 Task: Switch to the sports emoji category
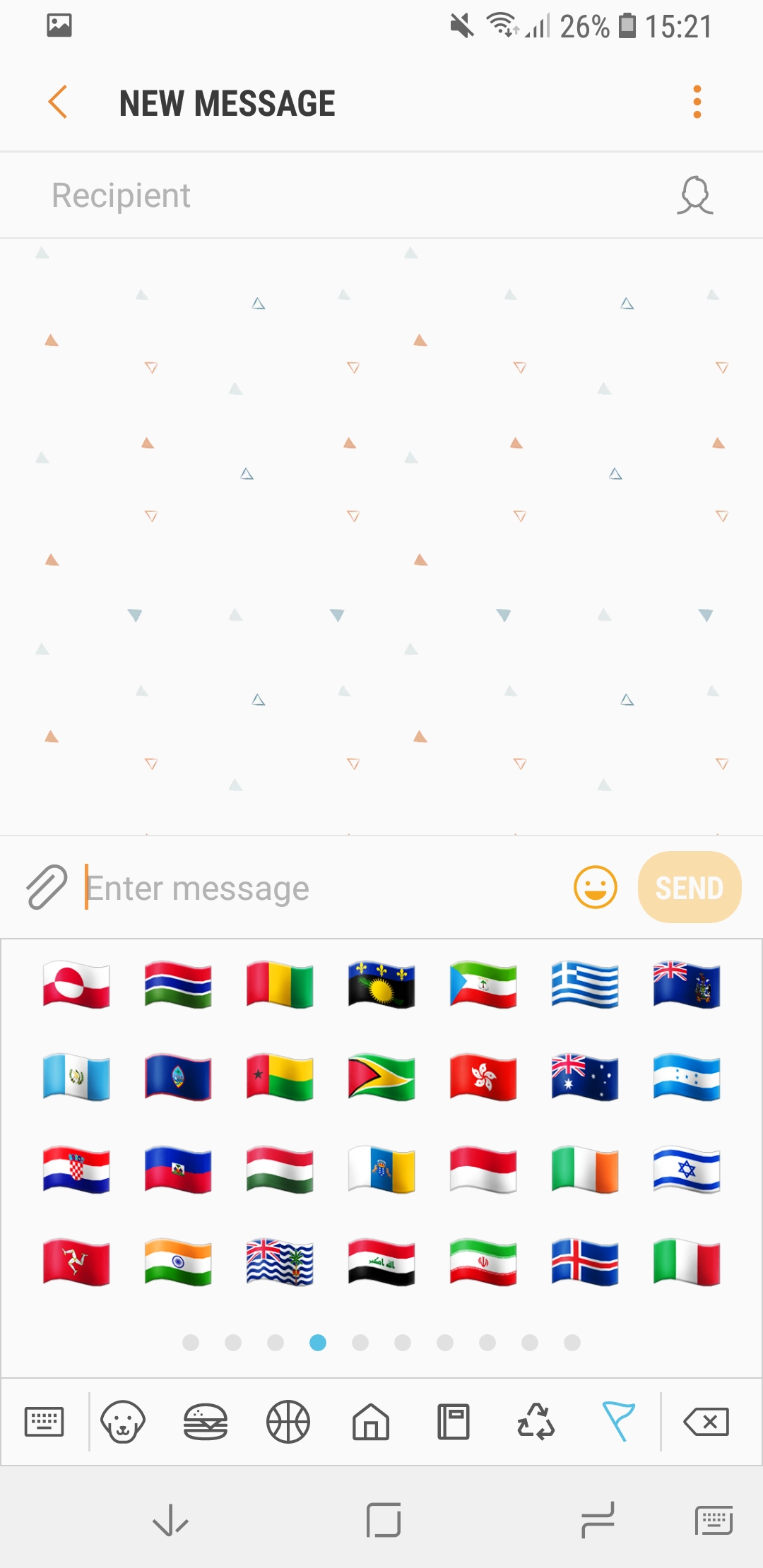point(288,1421)
